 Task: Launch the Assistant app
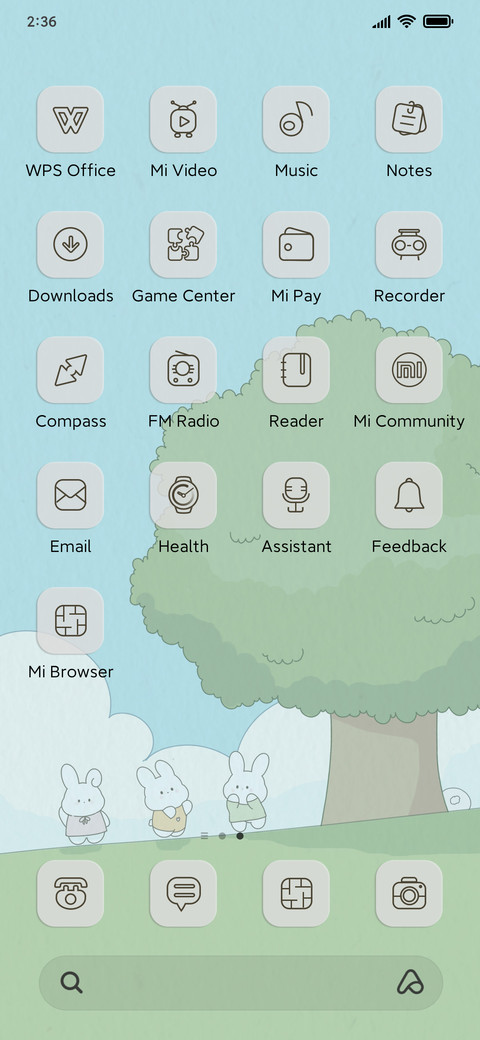296,495
